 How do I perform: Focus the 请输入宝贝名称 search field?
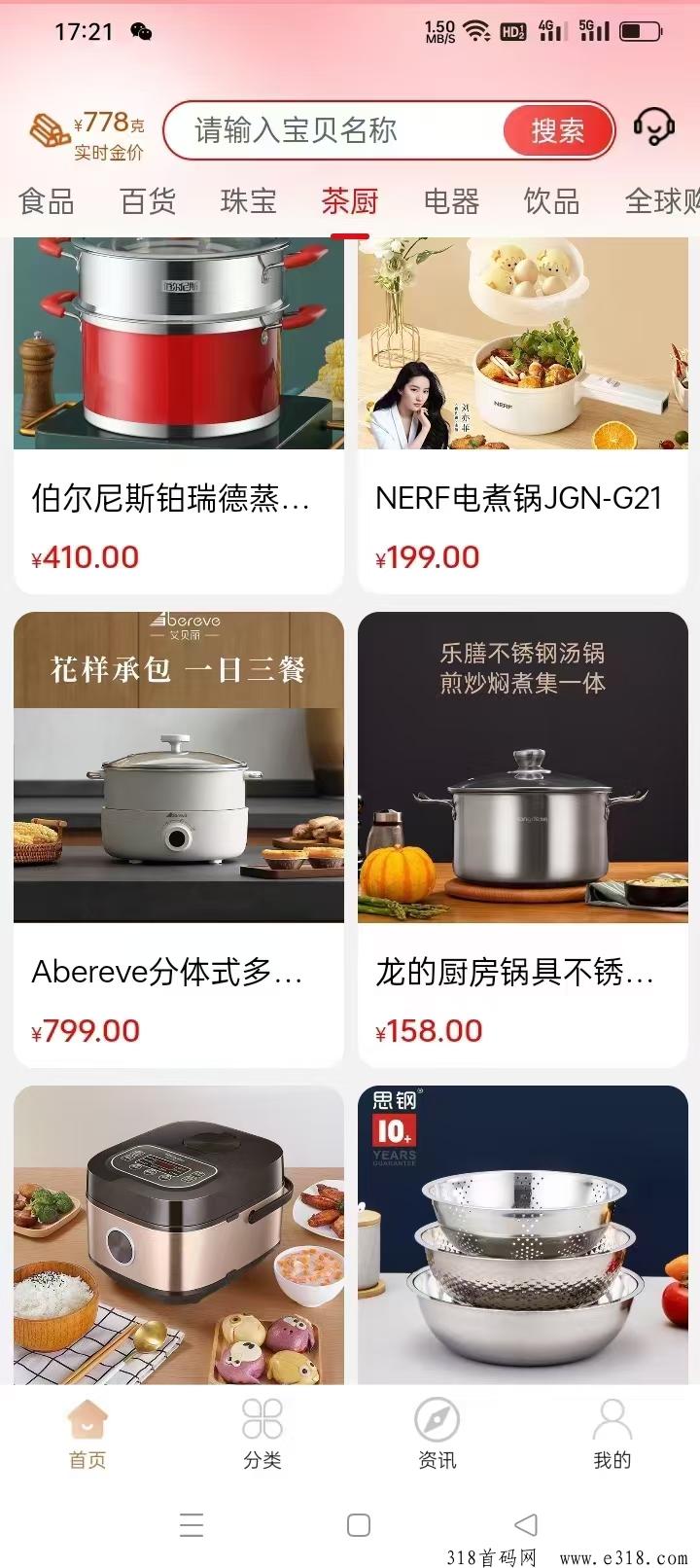[x=331, y=130]
